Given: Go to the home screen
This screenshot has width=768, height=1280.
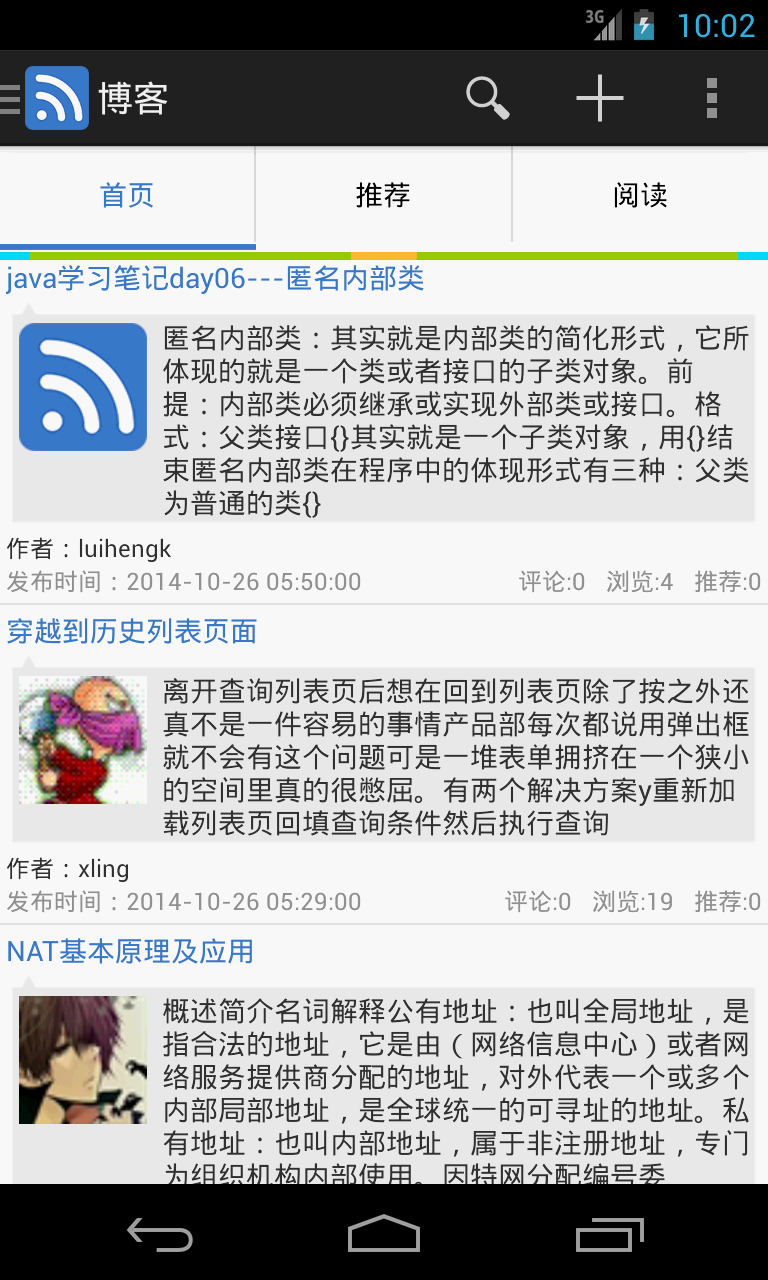Looking at the screenshot, I should [383, 1235].
